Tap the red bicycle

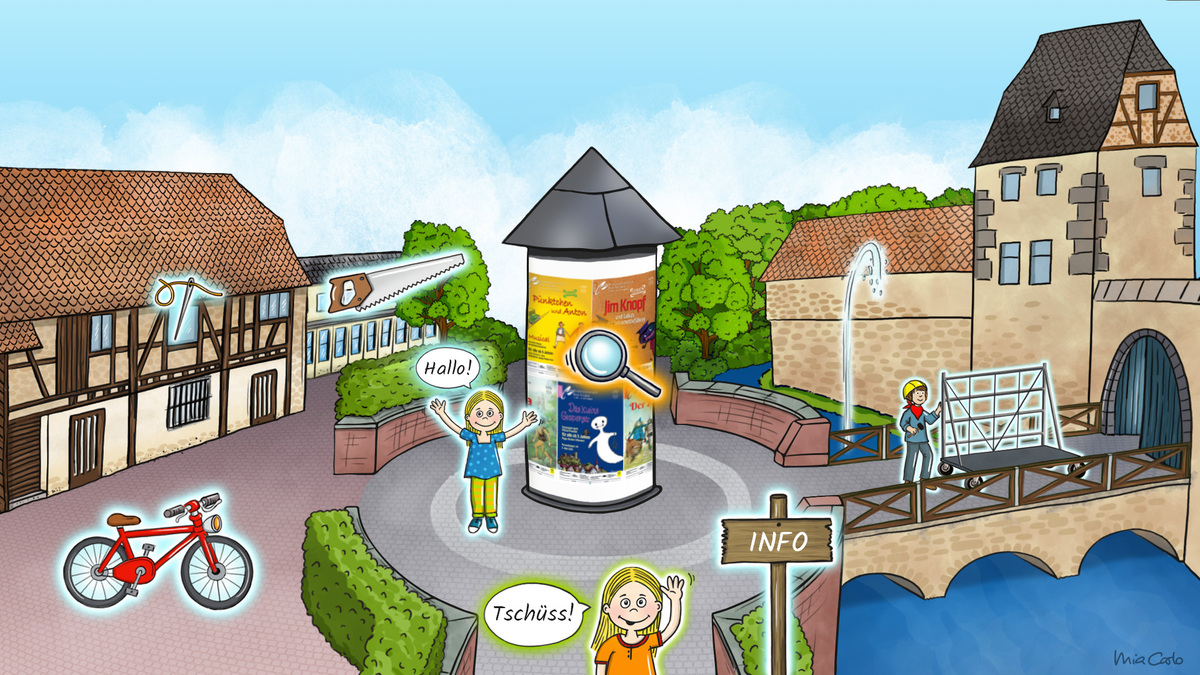tap(158, 555)
